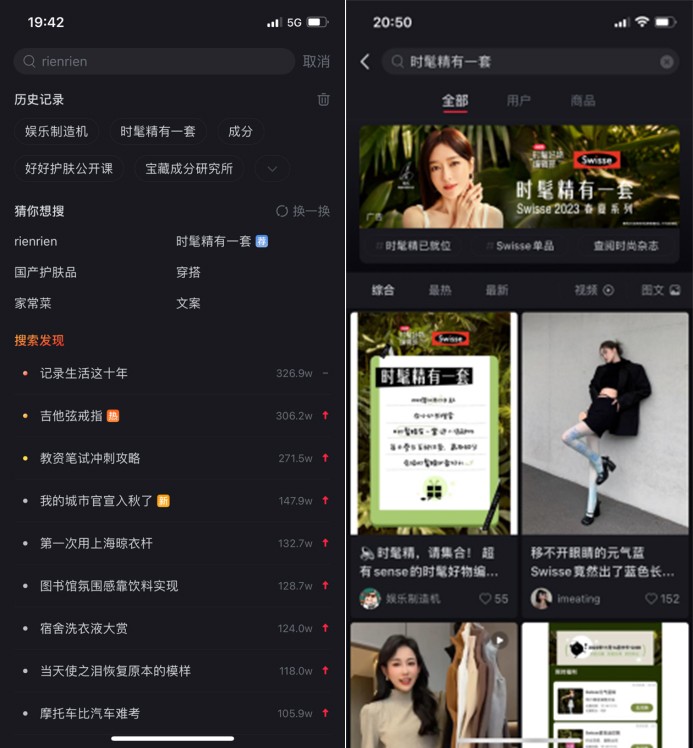Open trending topic 第一次用上海晾衣杆
This screenshot has width=693, height=748.
point(96,543)
